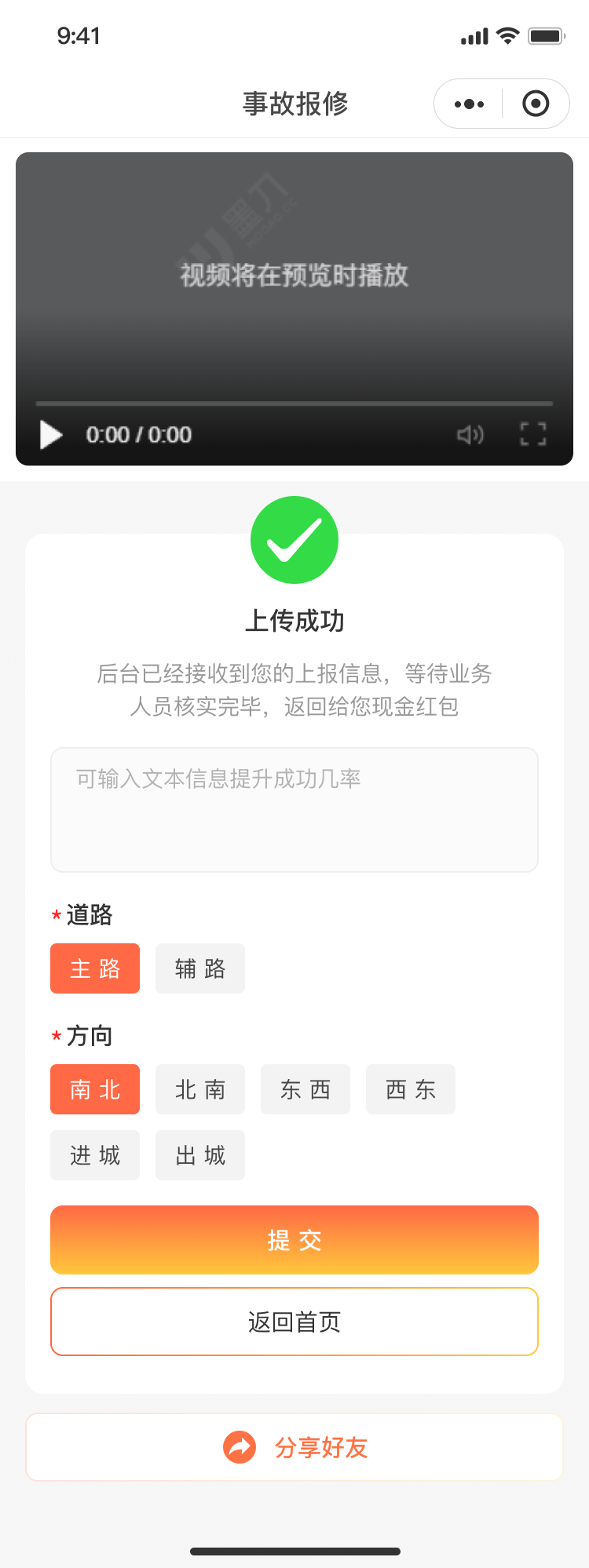Tap the video progress bar
Screen dimensions: 589x1568
[x=294, y=403]
